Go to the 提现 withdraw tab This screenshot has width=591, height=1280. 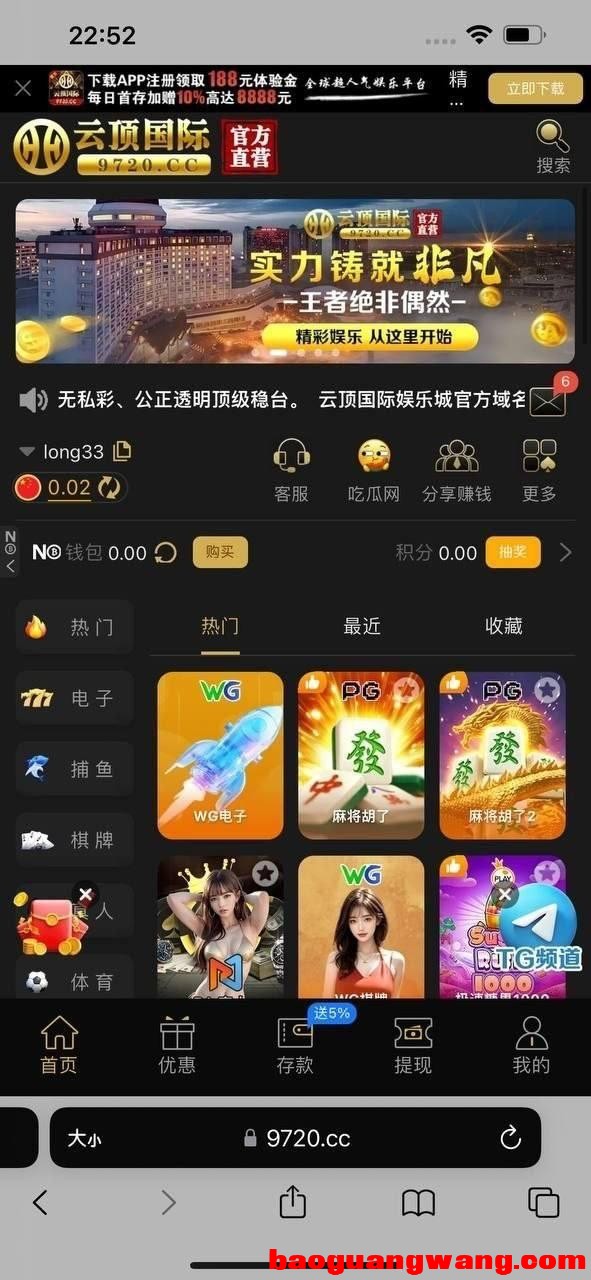coord(413,1045)
